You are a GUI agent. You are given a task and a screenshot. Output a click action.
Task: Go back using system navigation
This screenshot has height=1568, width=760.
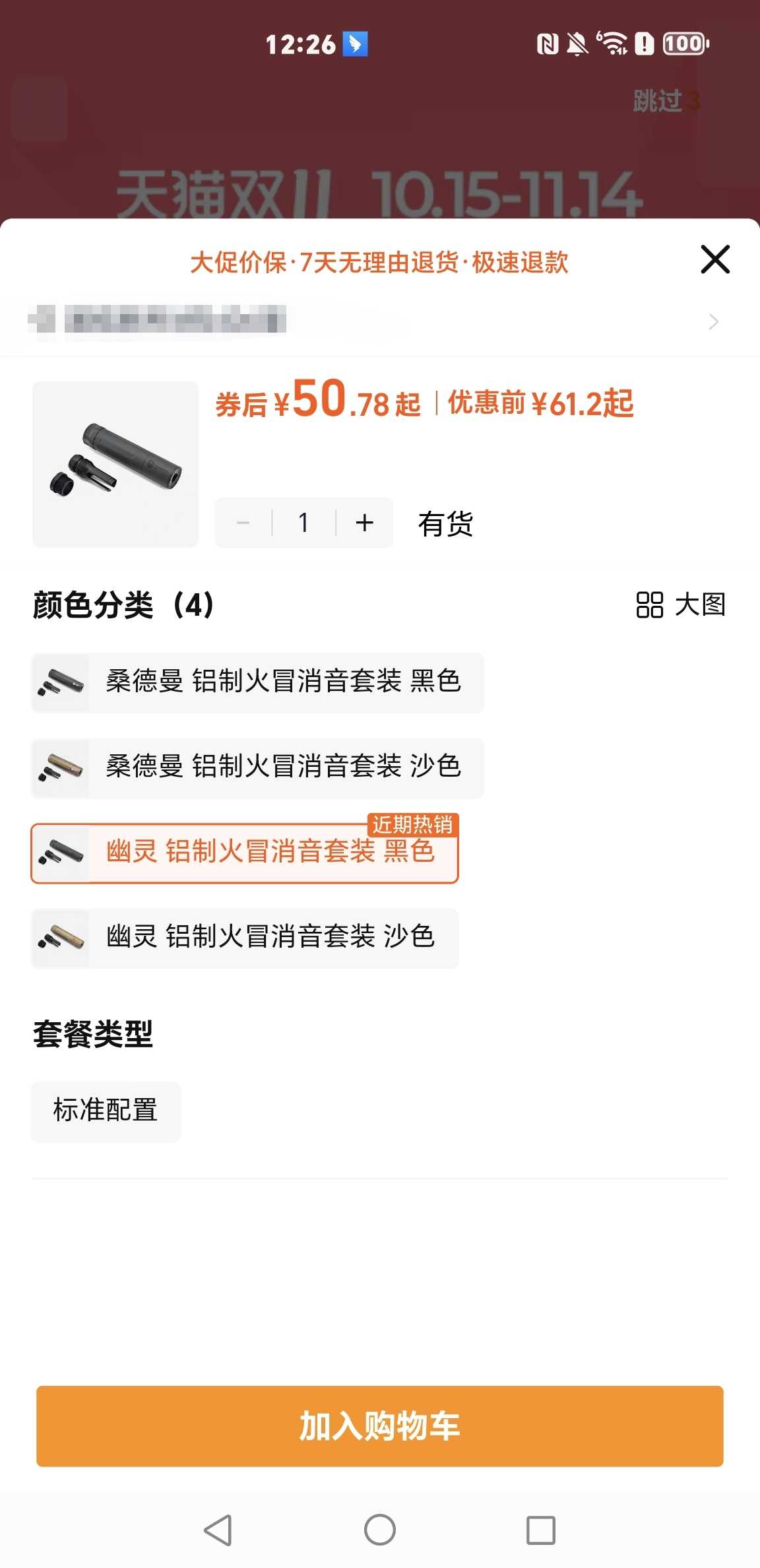click(x=218, y=1530)
